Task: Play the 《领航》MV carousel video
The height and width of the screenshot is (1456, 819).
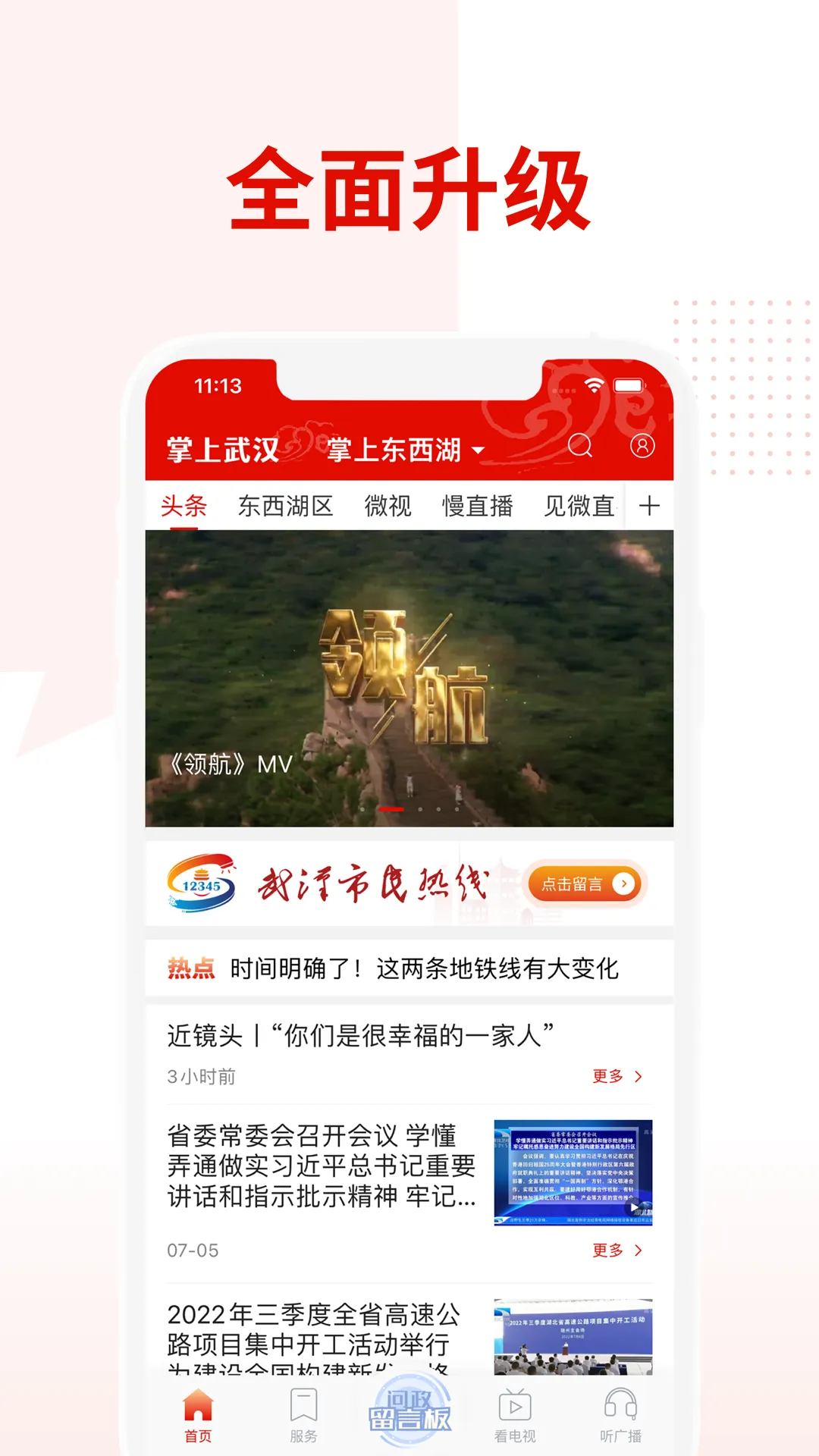Action: pos(409,675)
